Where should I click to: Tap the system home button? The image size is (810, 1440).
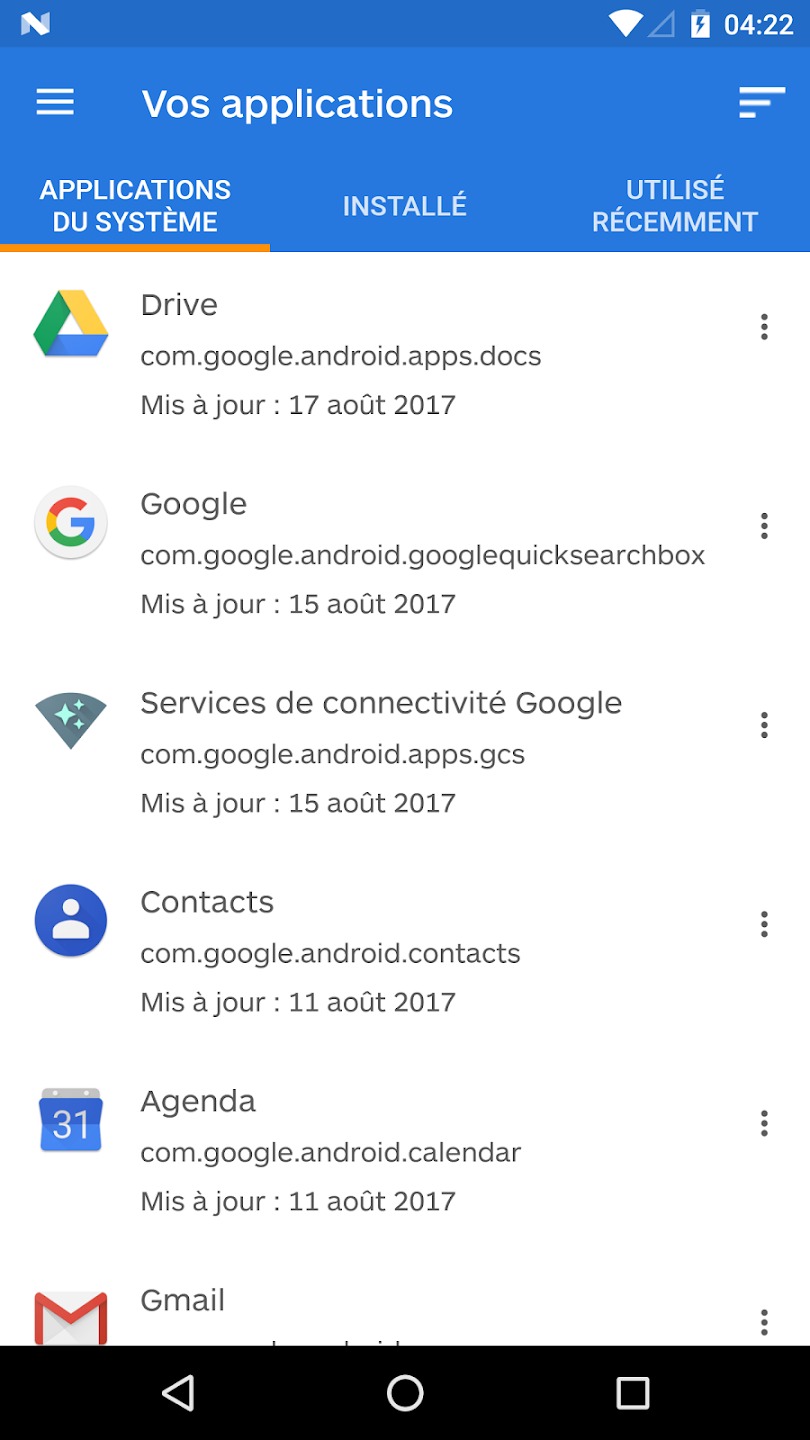[405, 1393]
